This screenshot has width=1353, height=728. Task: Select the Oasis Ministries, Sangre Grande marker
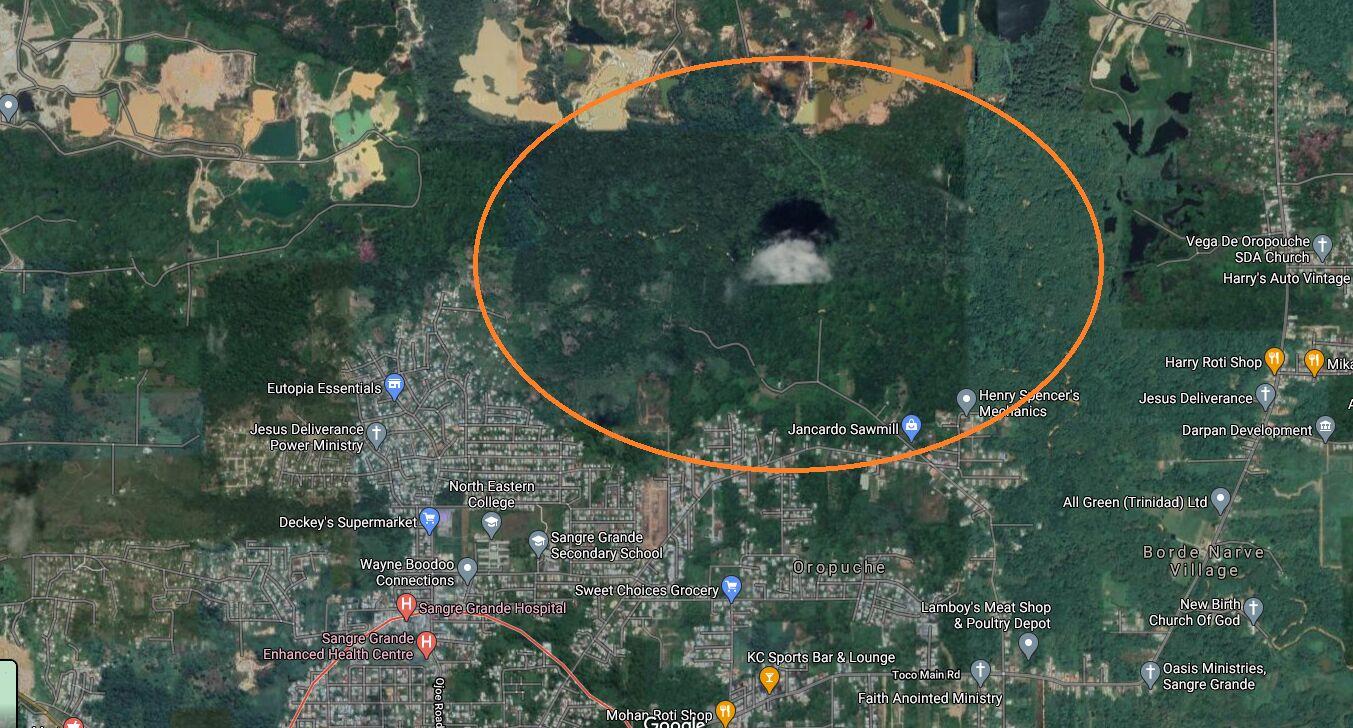pos(1150,672)
